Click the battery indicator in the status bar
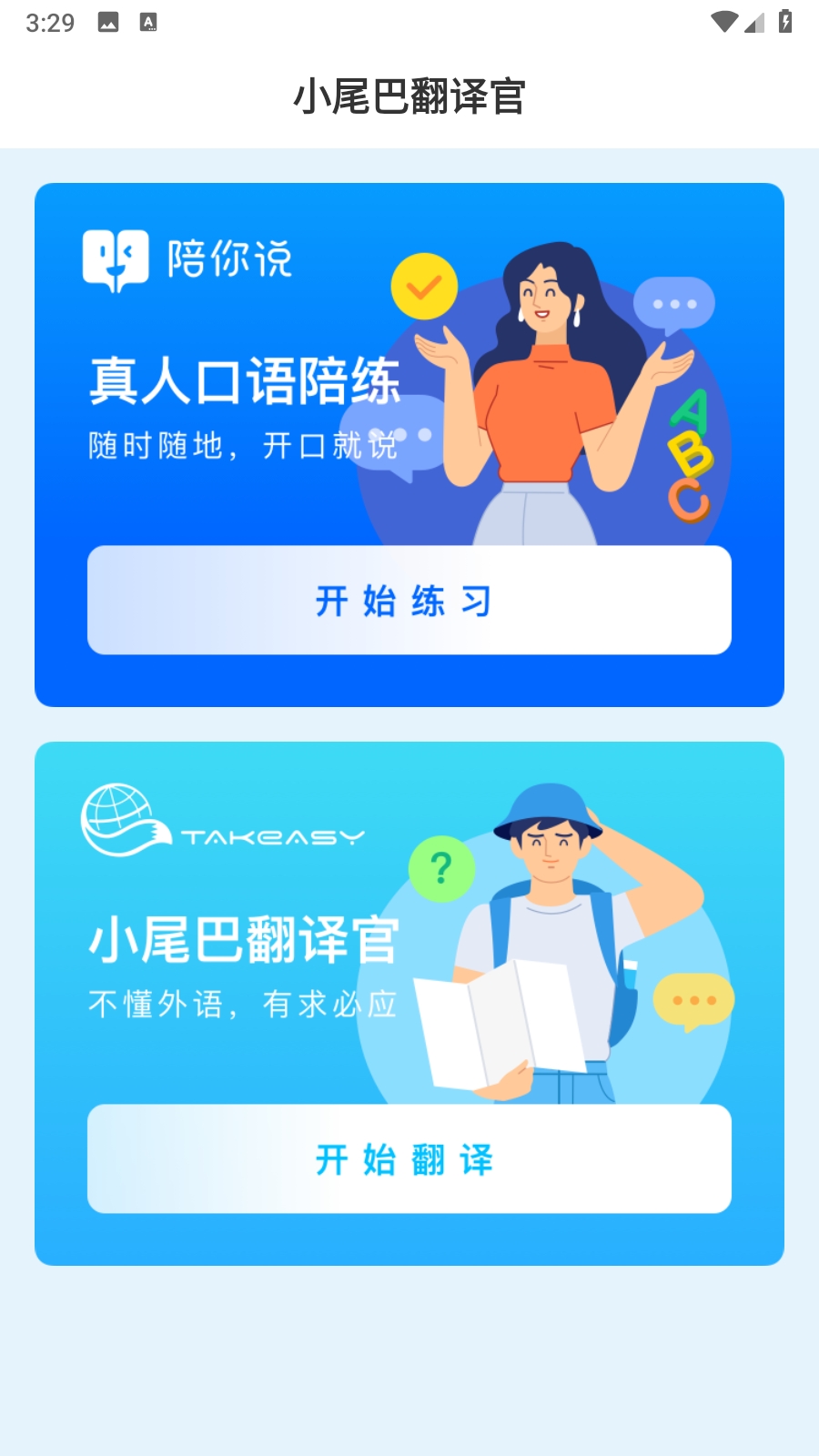This screenshot has height=1456, width=819. pyautogui.click(x=784, y=20)
